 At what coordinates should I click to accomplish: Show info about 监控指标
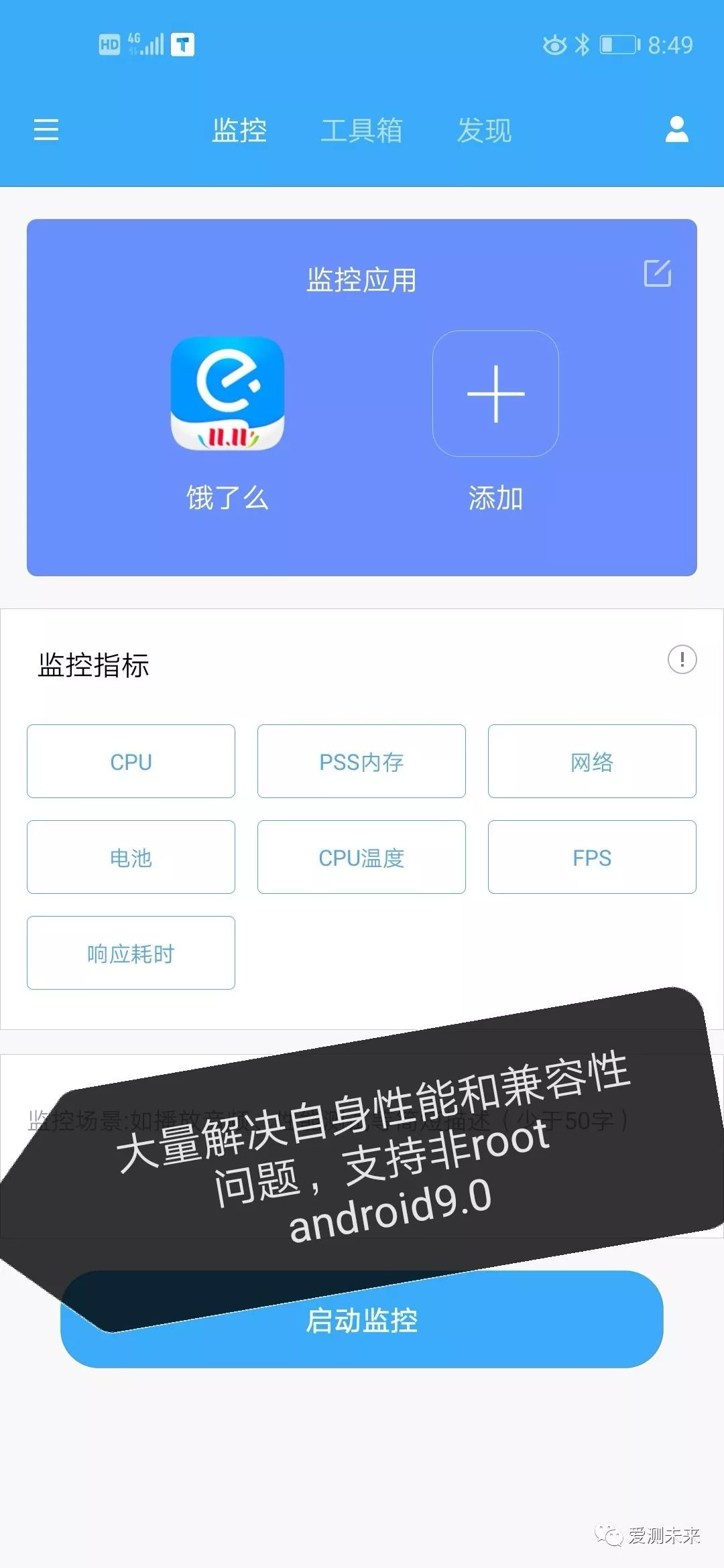[682, 659]
